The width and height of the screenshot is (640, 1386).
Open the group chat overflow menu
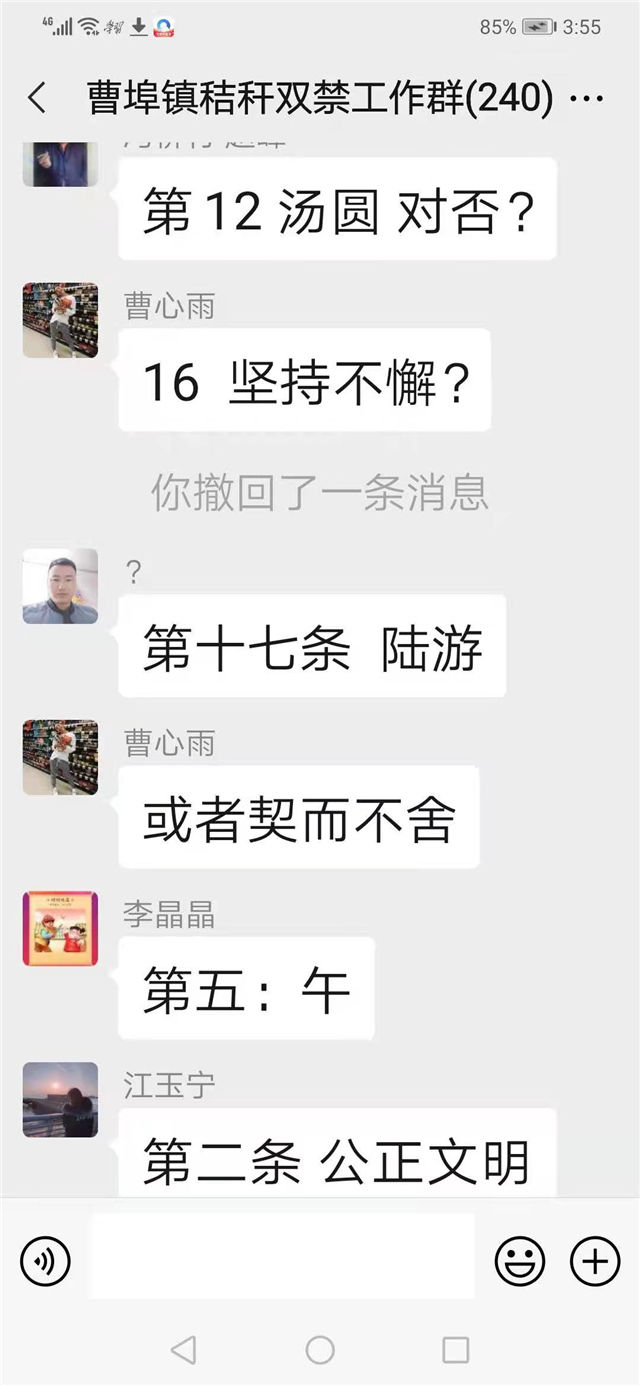[x=586, y=99]
